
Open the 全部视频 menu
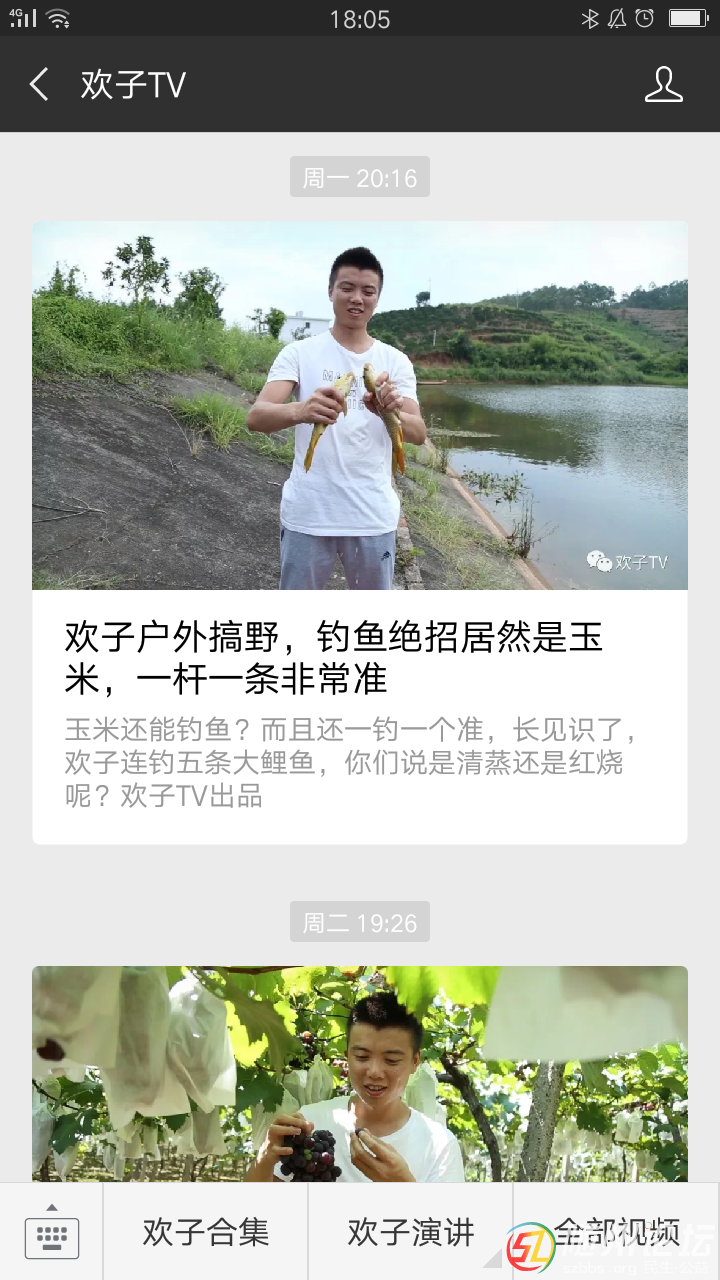616,1232
